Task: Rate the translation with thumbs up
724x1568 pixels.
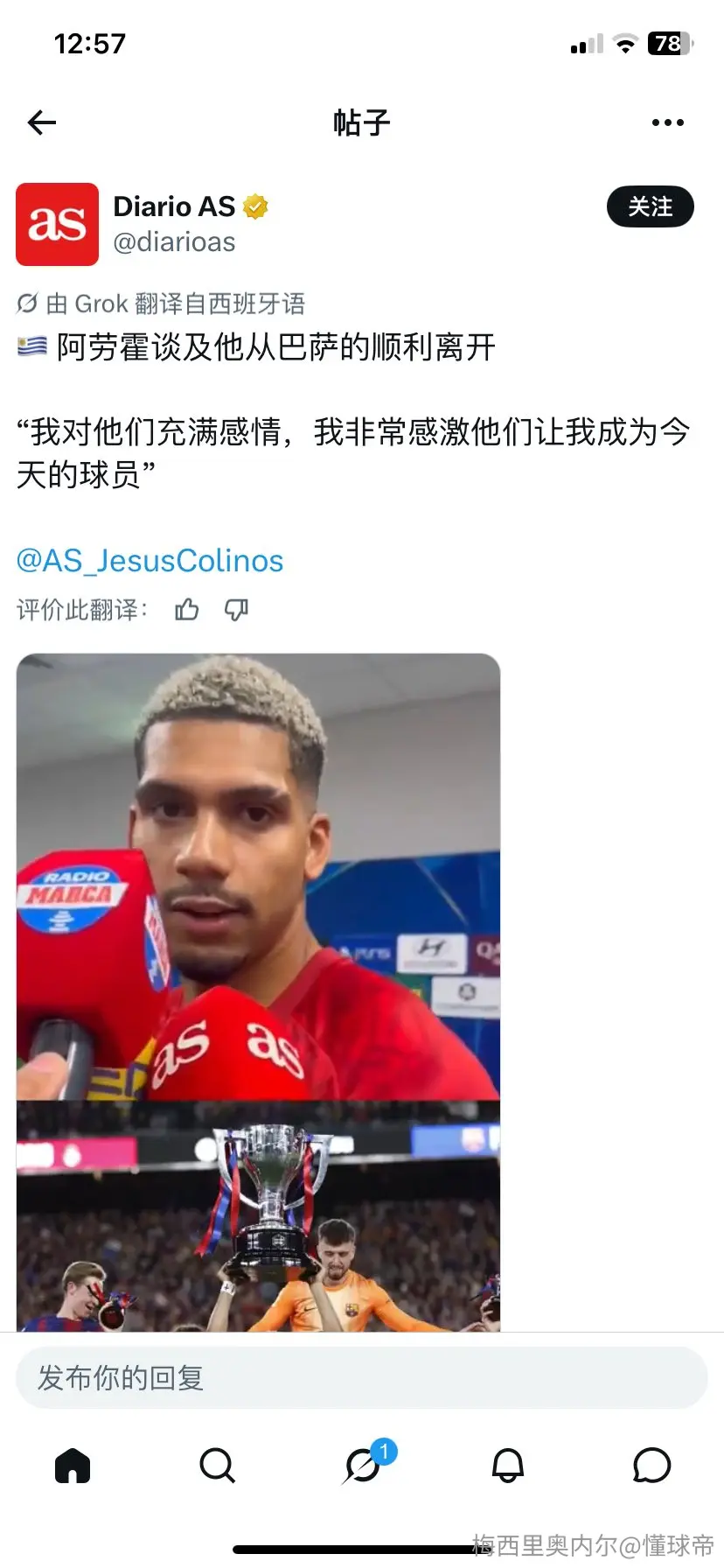Action: click(x=187, y=609)
